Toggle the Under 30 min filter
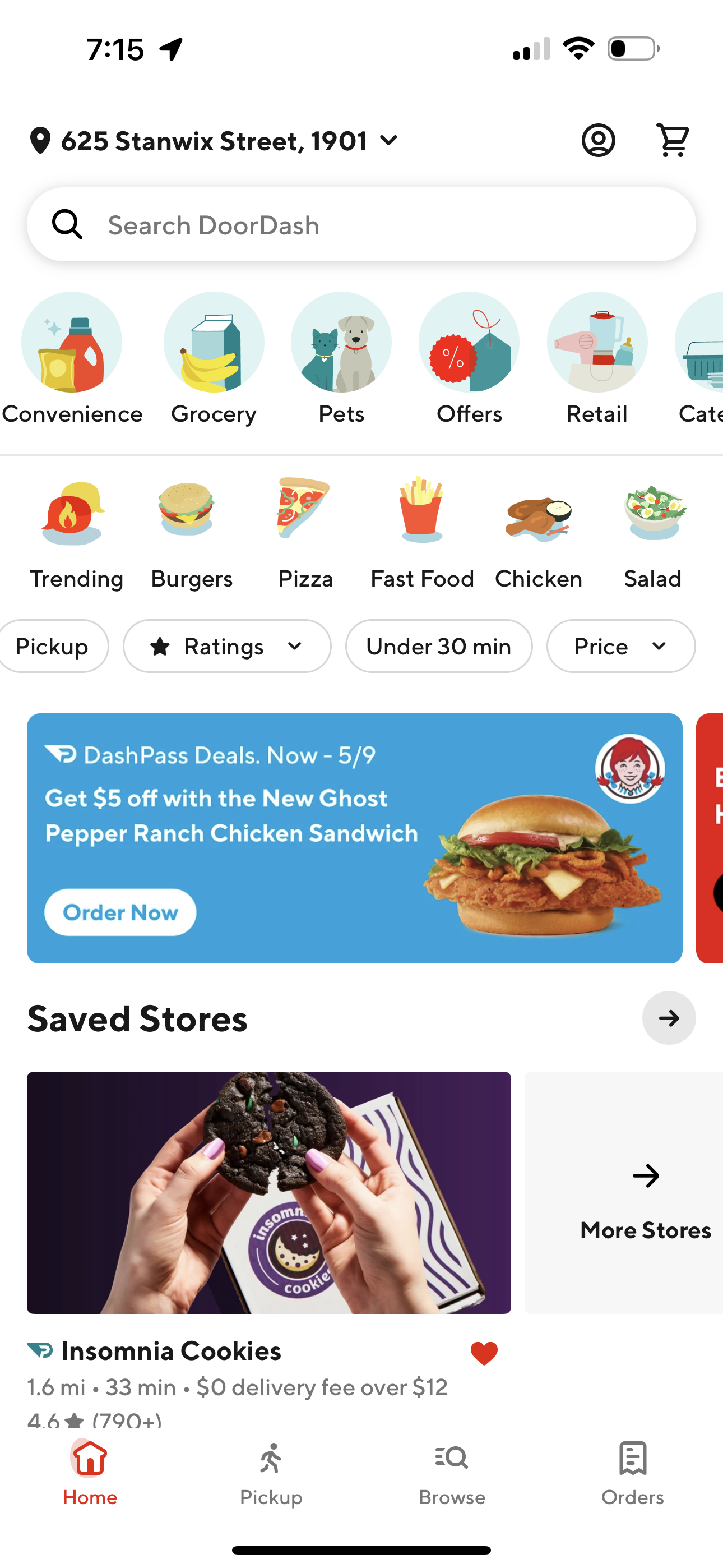The image size is (723, 1568). point(438,647)
